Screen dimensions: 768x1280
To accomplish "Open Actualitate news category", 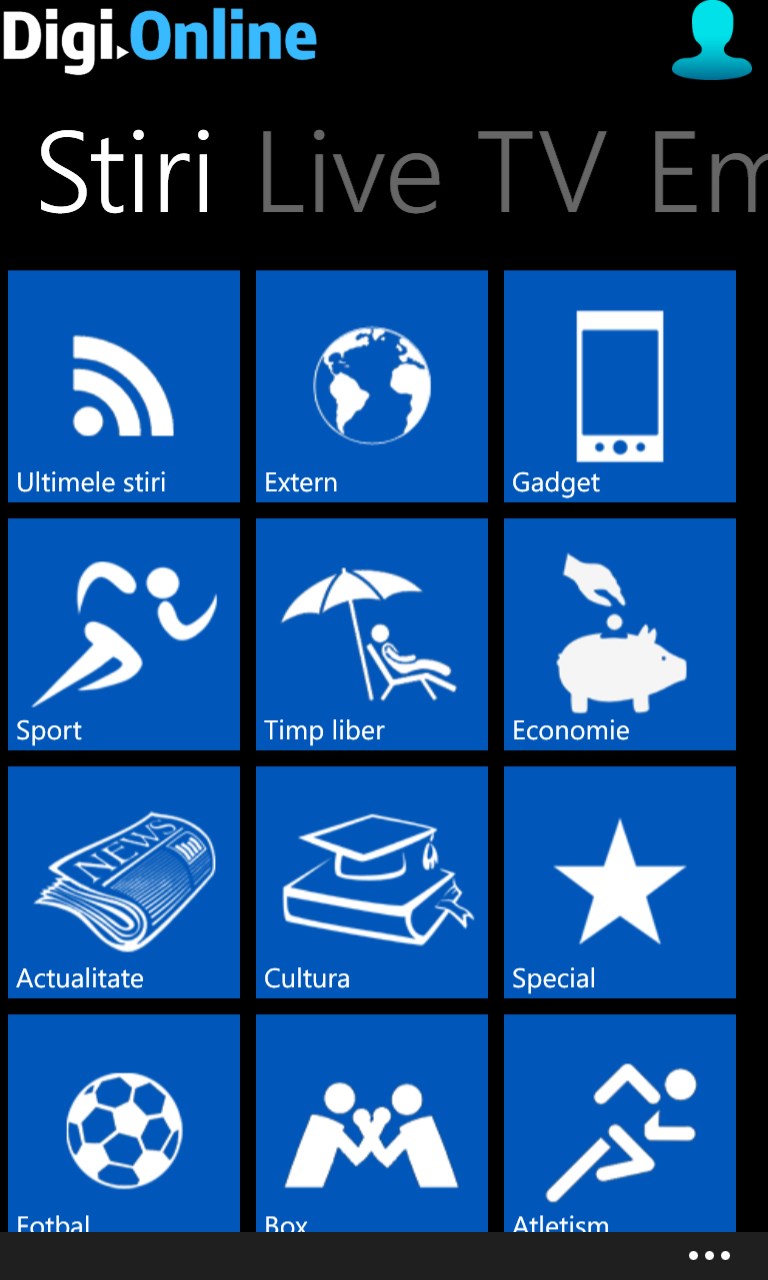I will (x=122, y=881).
